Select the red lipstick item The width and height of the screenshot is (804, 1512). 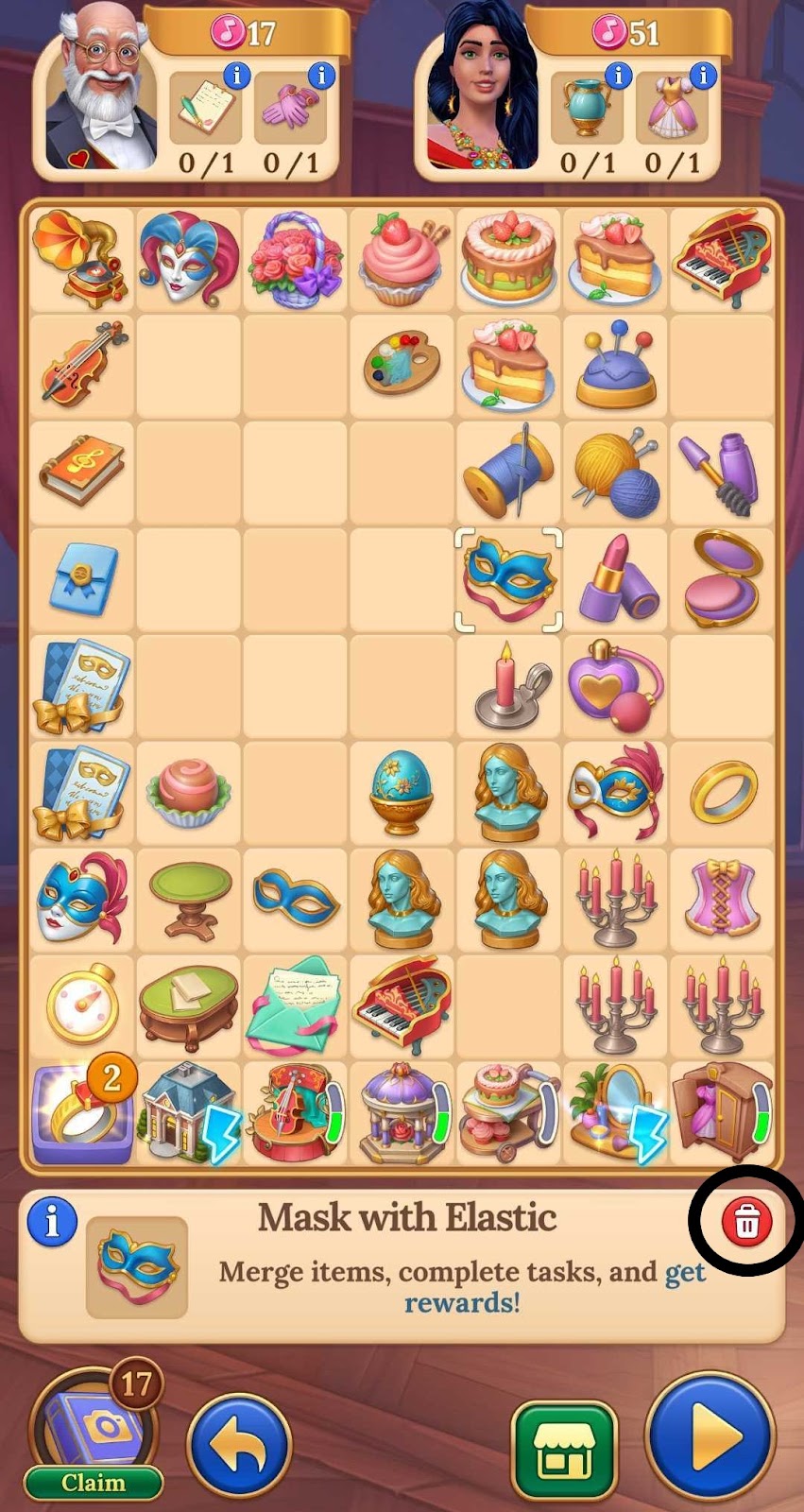tap(617, 577)
